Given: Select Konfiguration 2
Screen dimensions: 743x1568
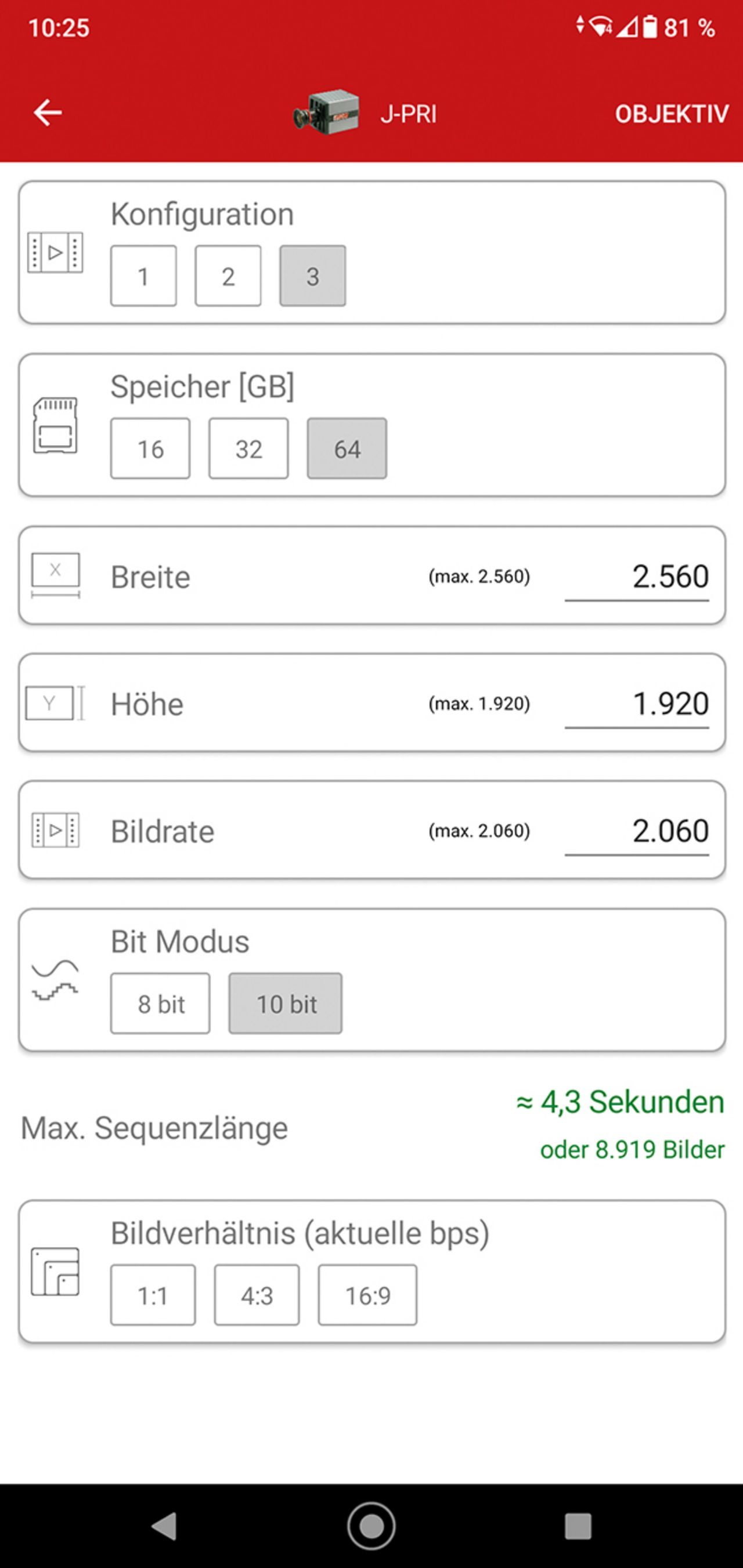Looking at the screenshot, I should [x=228, y=276].
